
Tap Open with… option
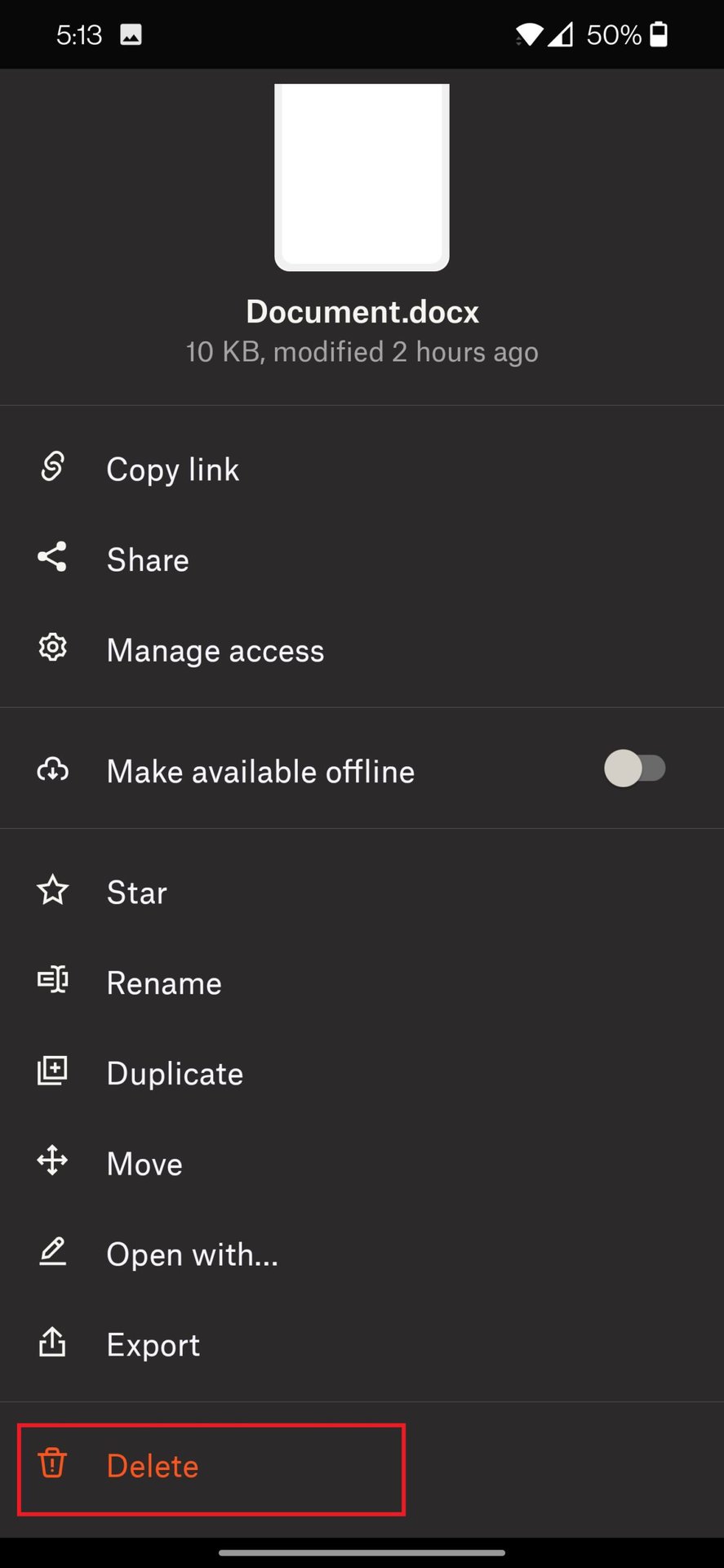click(x=192, y=1254)
